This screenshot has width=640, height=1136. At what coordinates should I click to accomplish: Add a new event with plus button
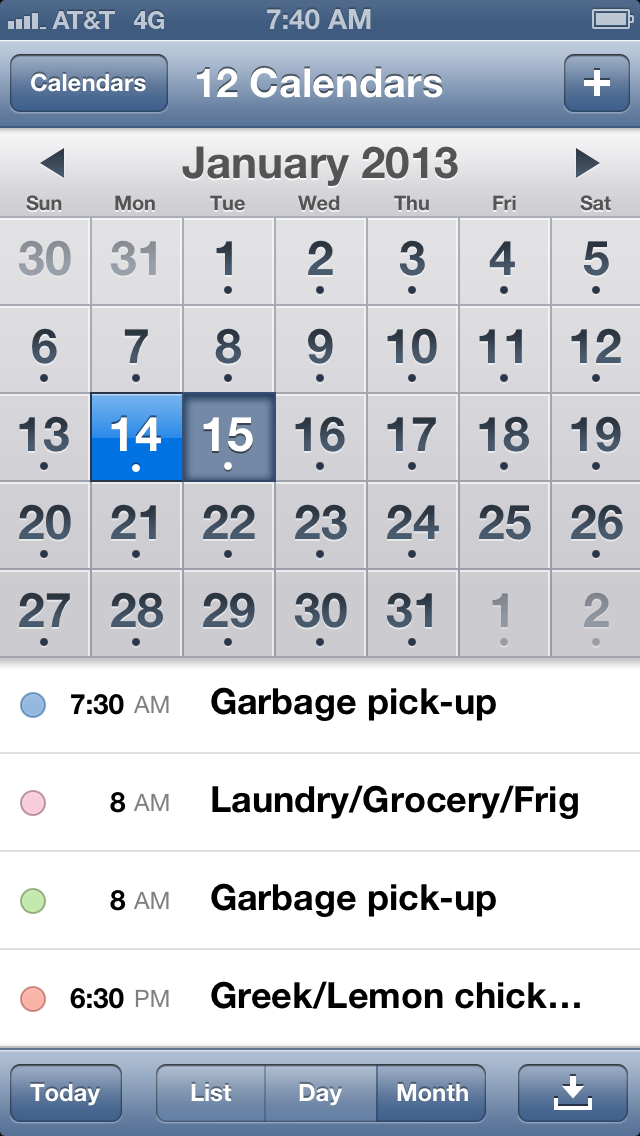click(597, 83)
